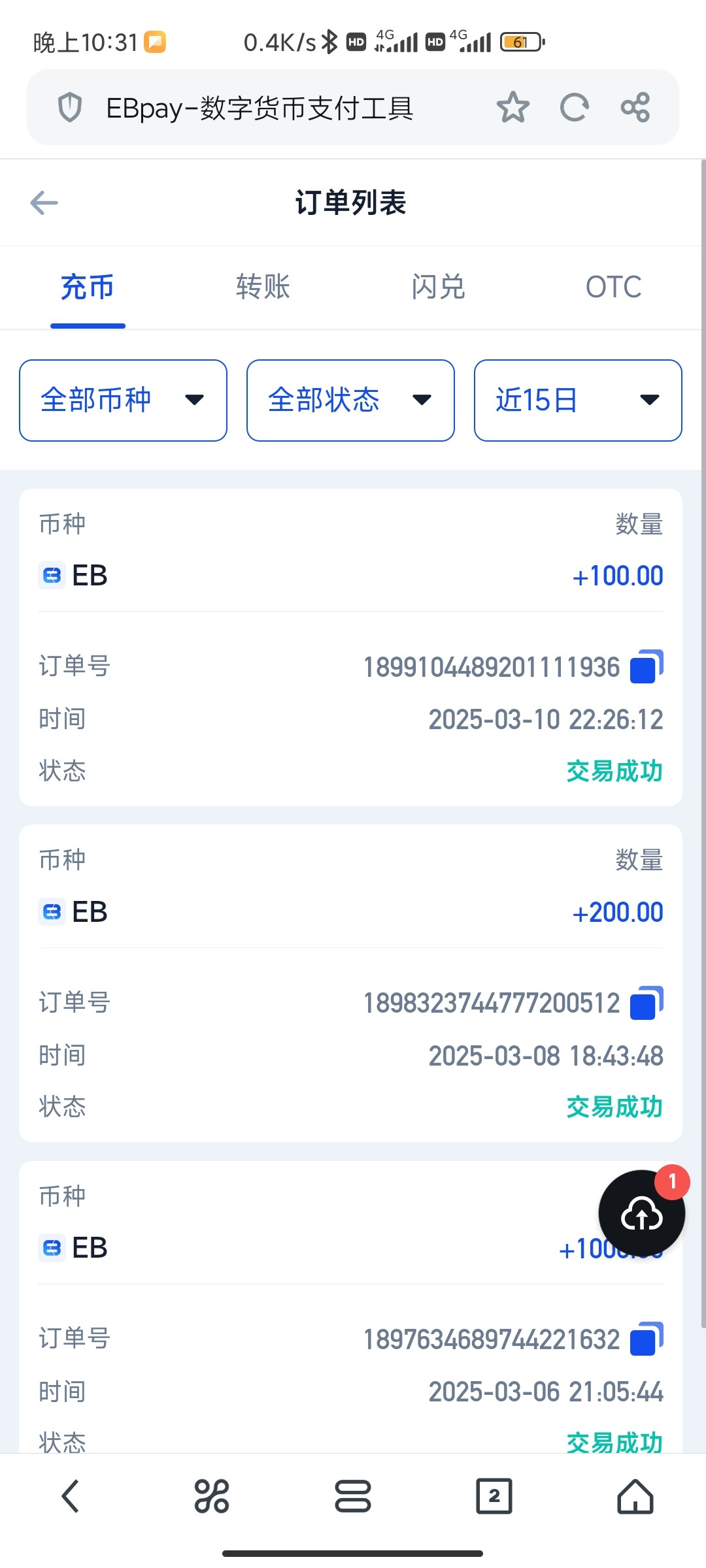706x1568 pixels.
Task: Open the browser menu with stacked bars
Action: 352,1496
